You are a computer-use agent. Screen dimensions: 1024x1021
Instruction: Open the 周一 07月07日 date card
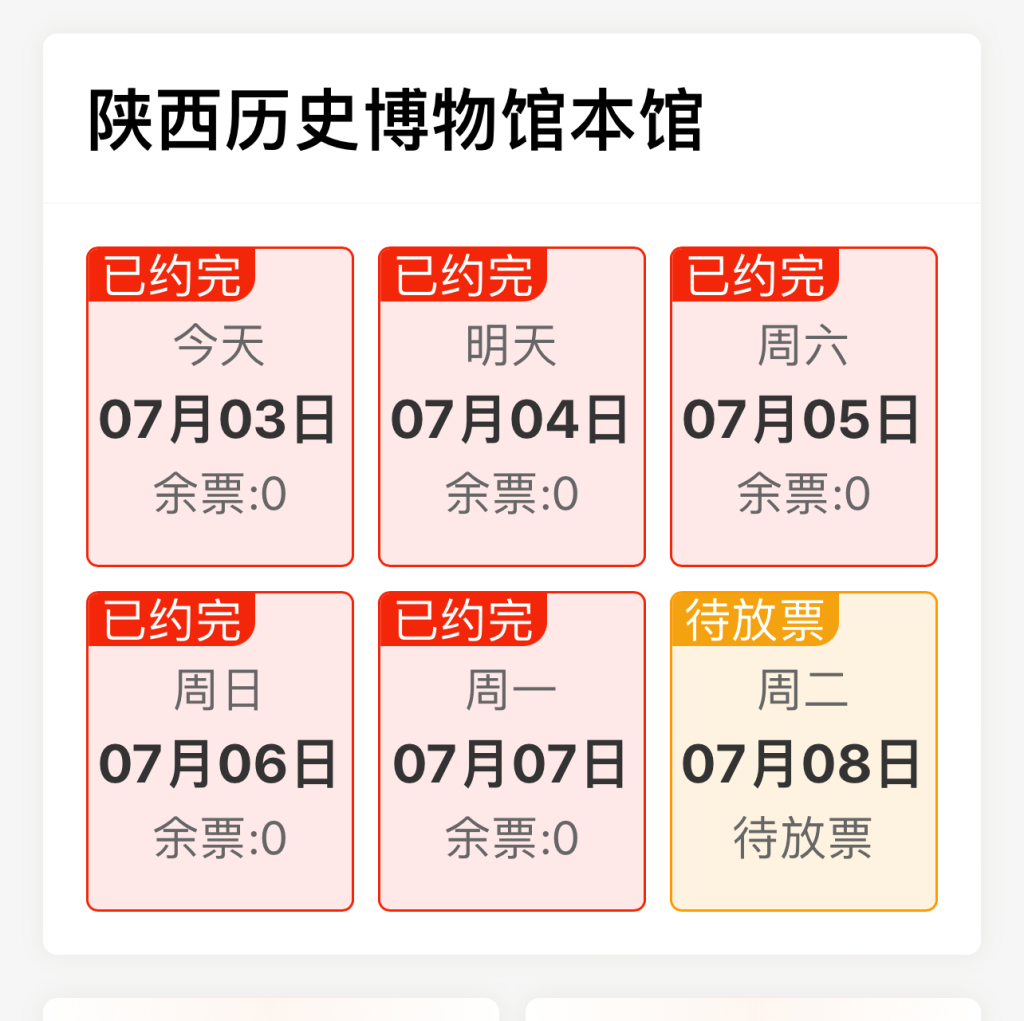point(511,752)
